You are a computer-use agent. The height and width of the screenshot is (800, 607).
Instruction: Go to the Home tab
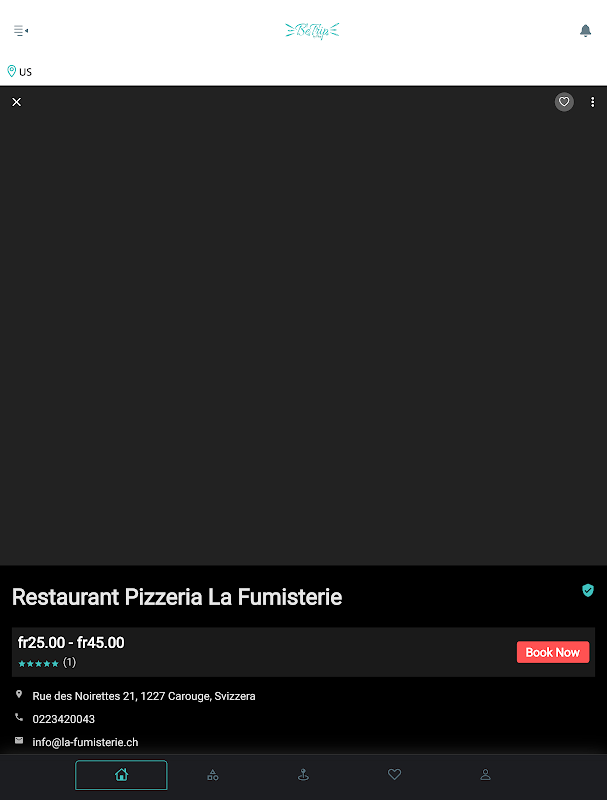point(121,774)
